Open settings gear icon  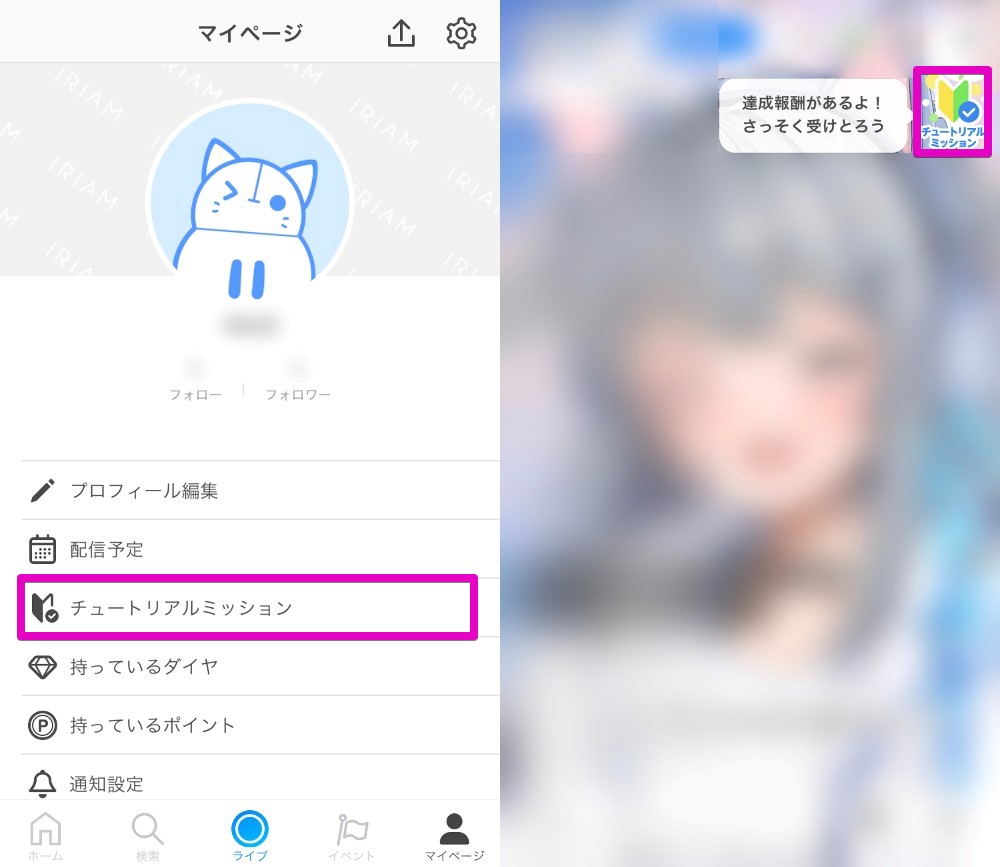(461, 33)
